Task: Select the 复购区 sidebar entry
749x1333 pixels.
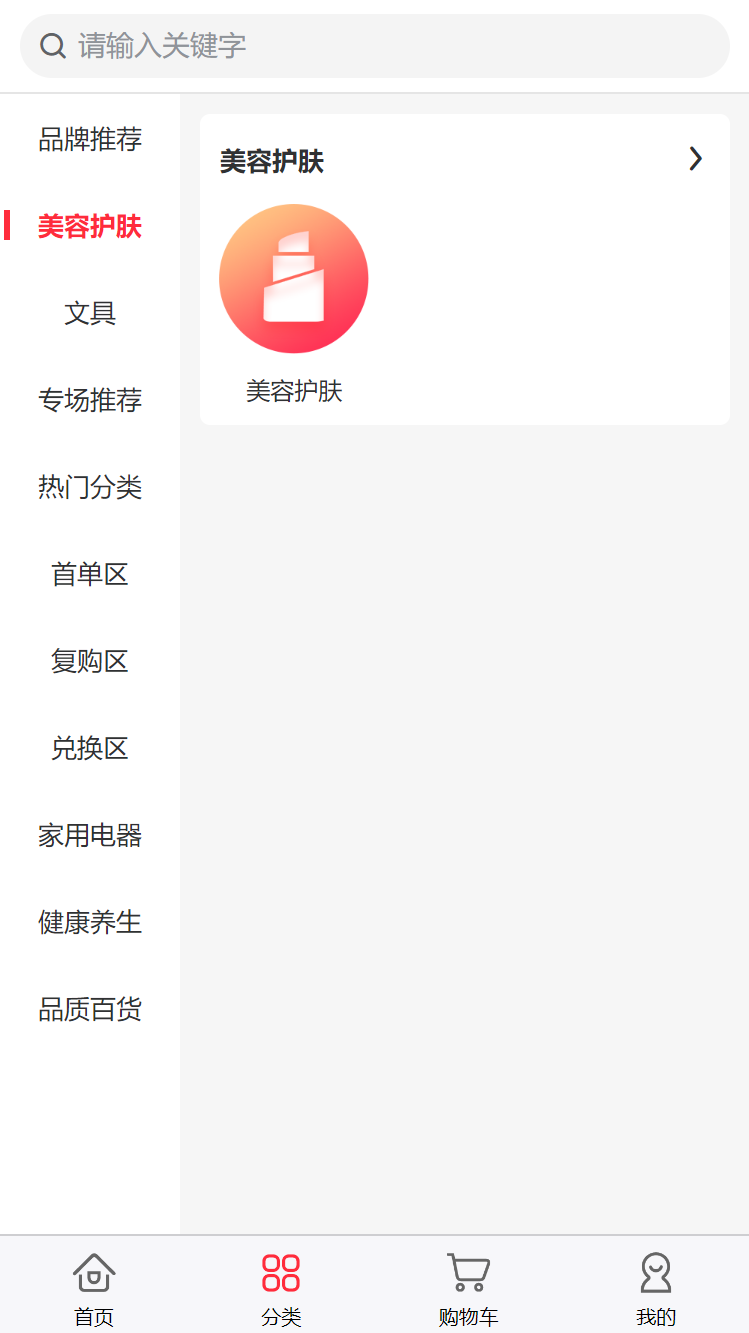Action: coord(90,661)
